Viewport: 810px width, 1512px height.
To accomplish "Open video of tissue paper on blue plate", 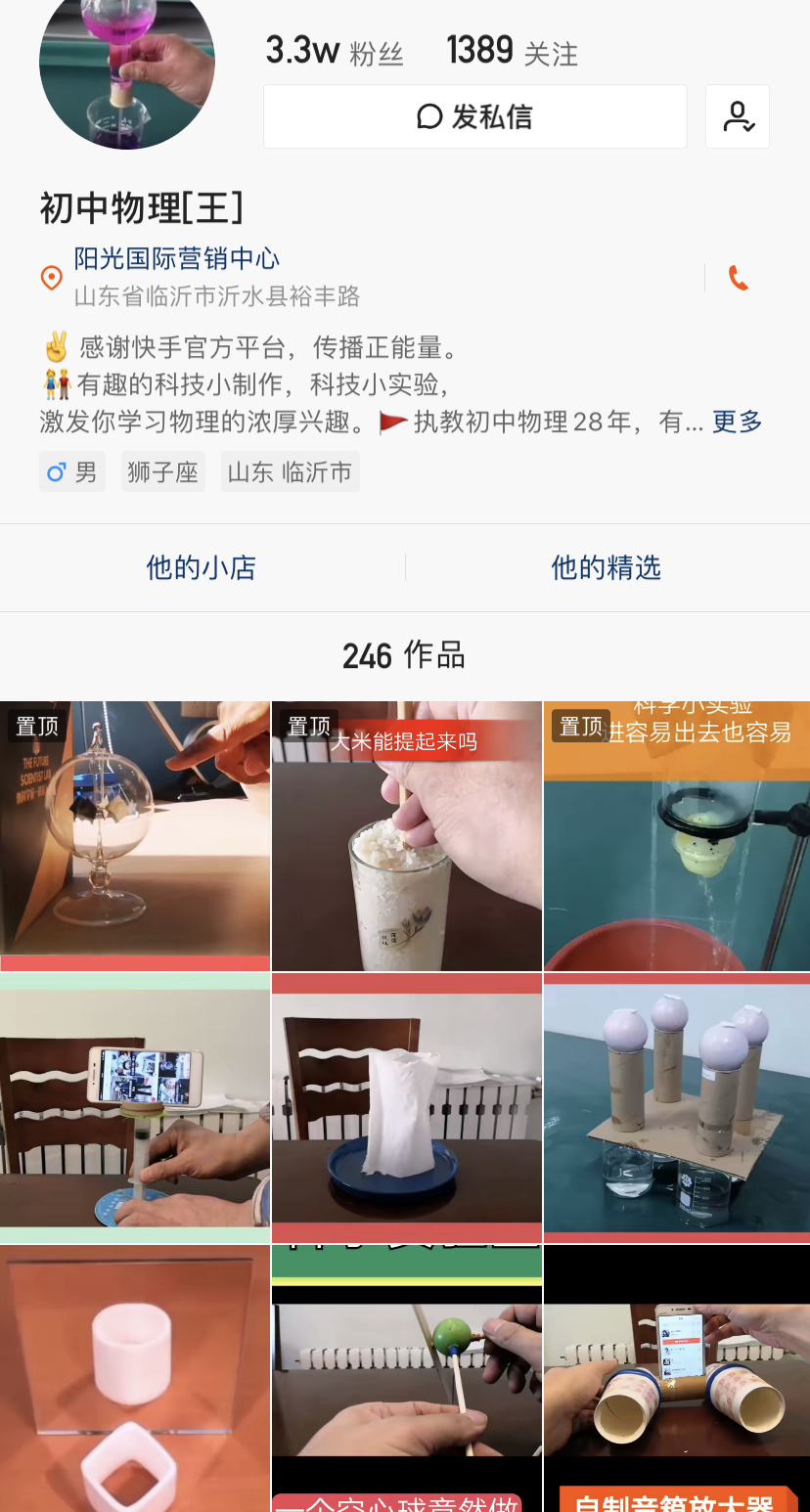I will point(406,1107).
